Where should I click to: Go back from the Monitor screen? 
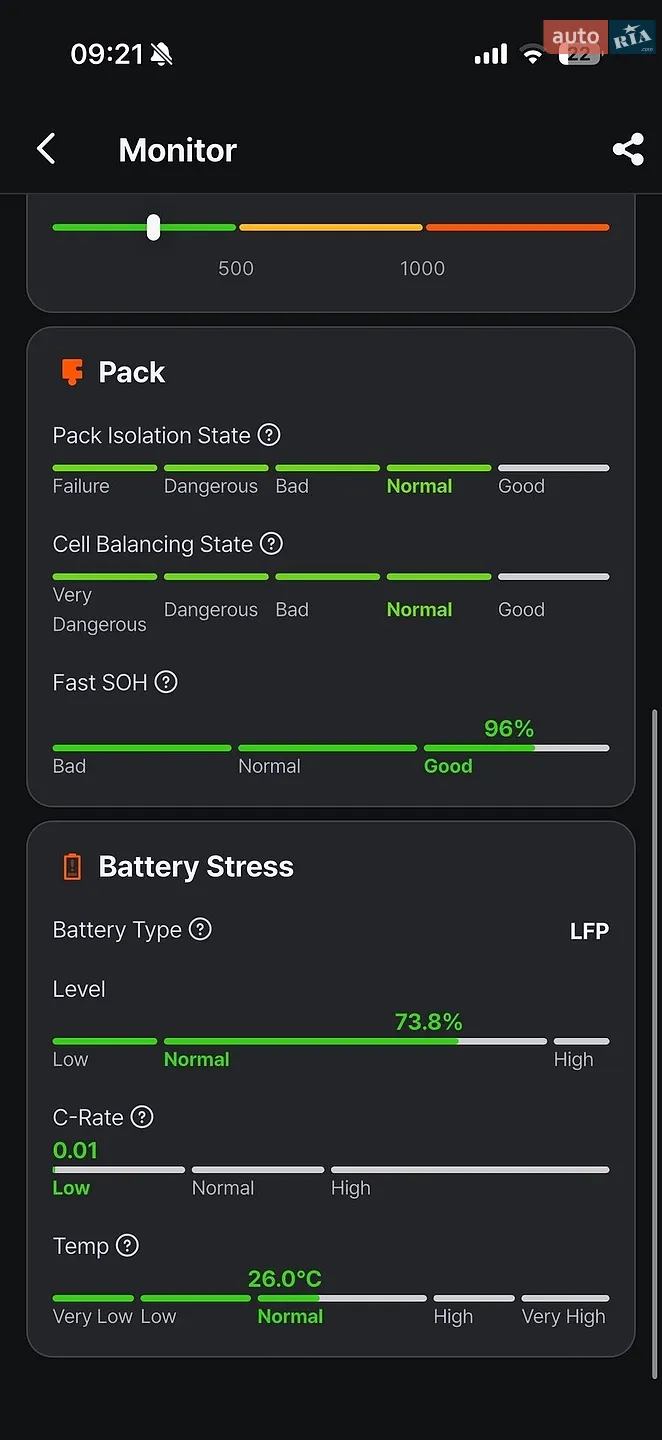46,149
